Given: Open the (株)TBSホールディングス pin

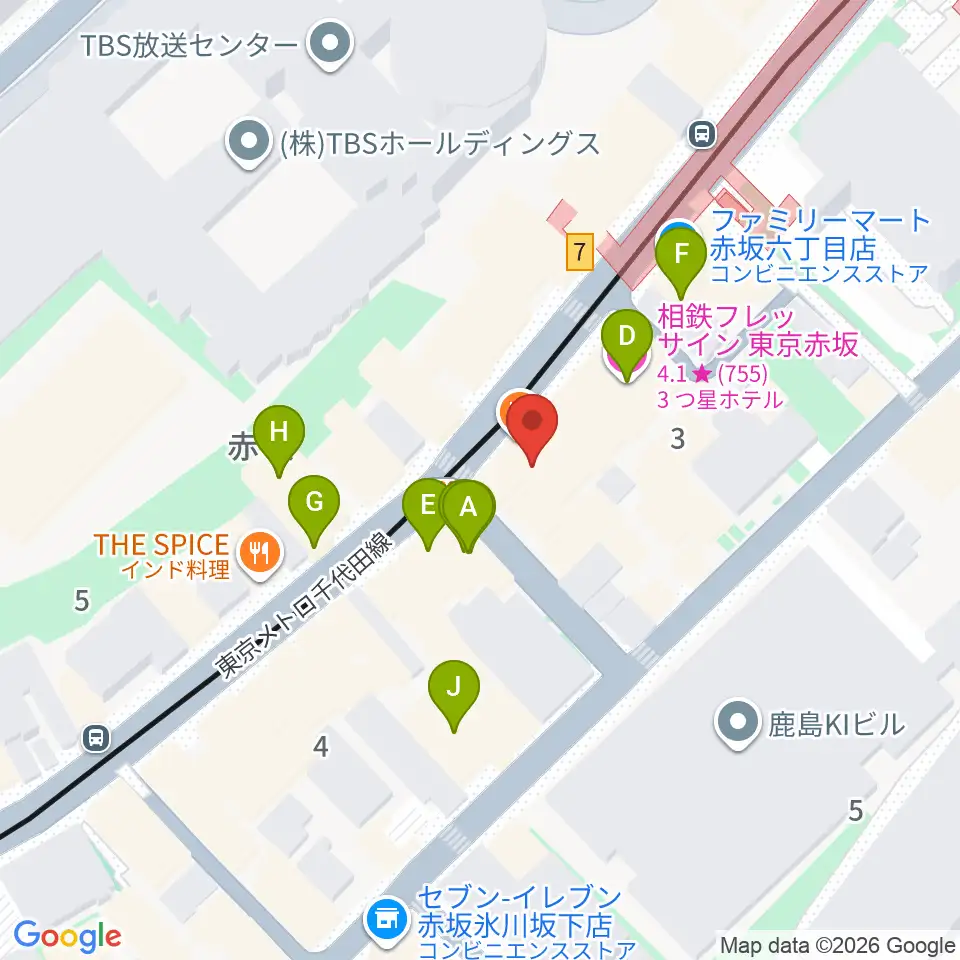Looking at the screenshot, I should [x=249, y=144].
